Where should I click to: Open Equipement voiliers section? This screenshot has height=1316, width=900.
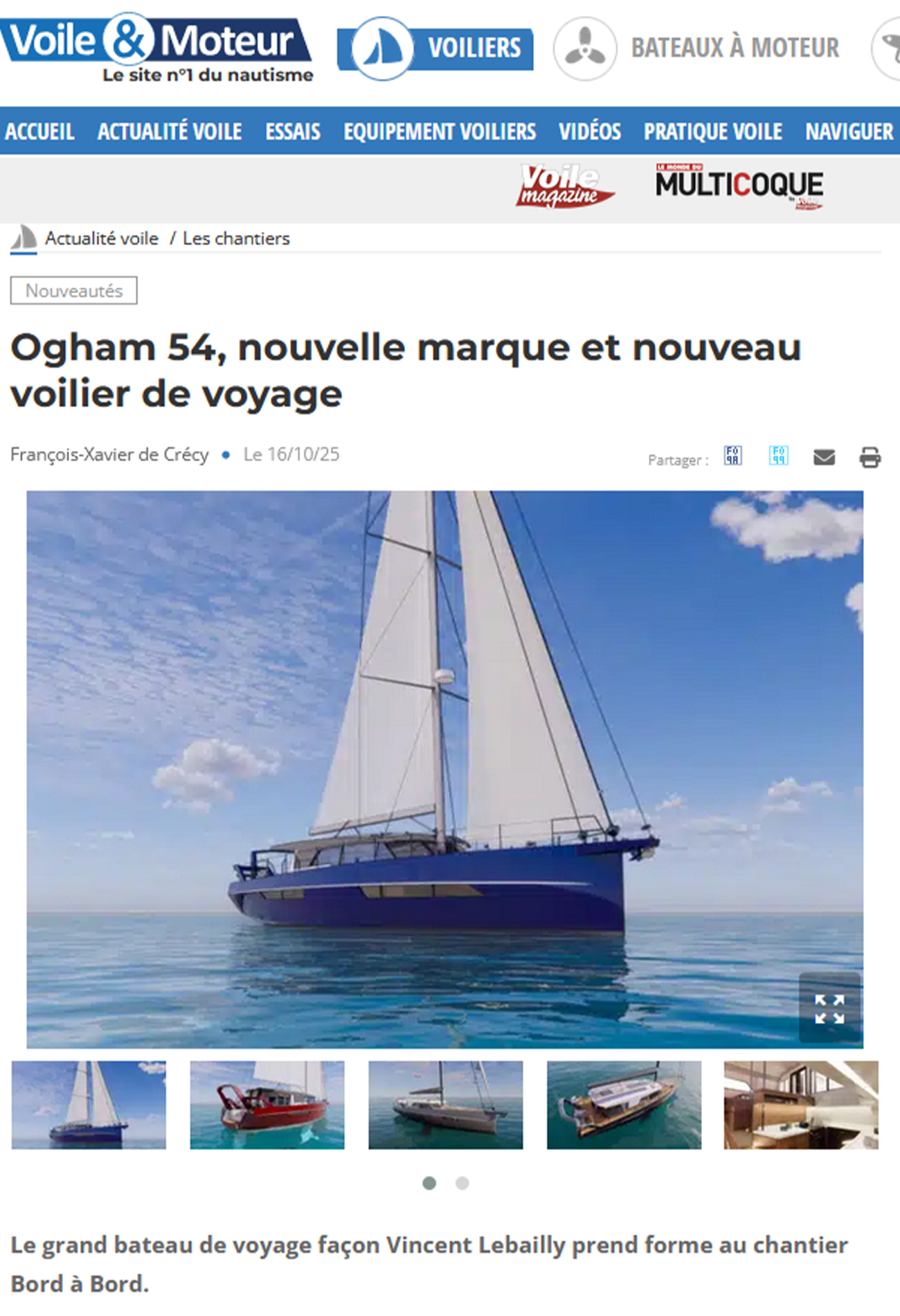tap(440, 132)
